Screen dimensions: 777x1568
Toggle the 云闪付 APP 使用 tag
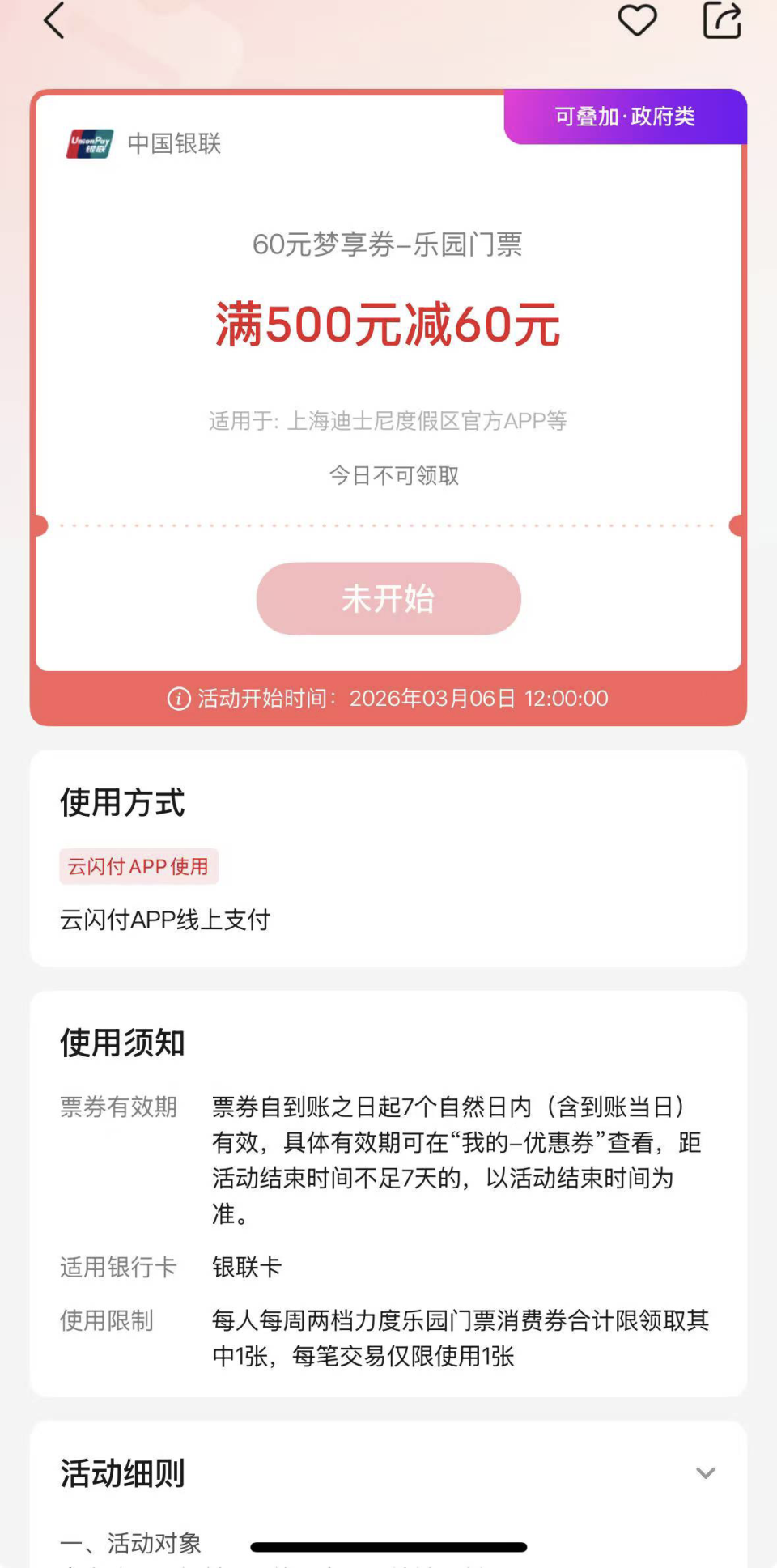(138, 866)
